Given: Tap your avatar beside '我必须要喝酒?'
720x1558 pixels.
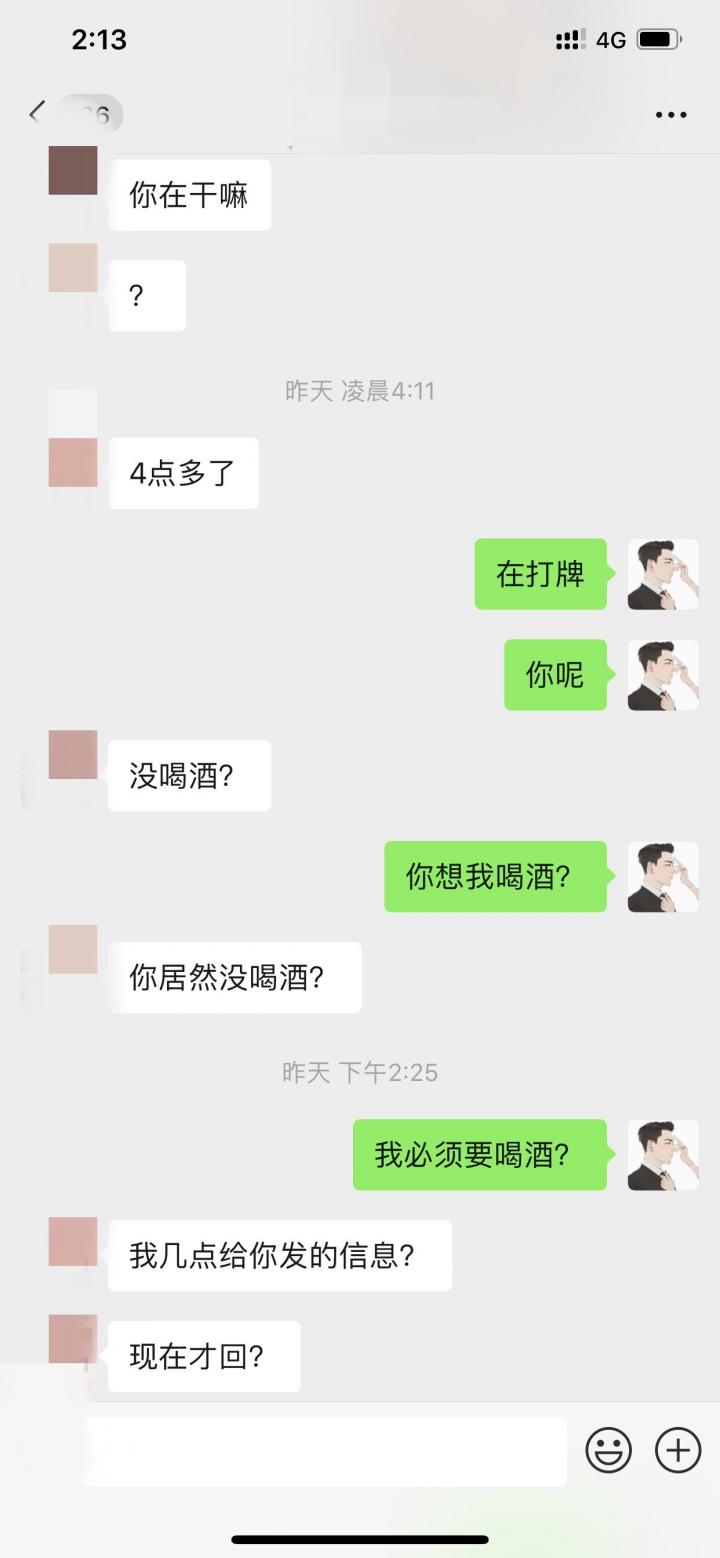Looking at the screenshot, I should [663, 1156].
